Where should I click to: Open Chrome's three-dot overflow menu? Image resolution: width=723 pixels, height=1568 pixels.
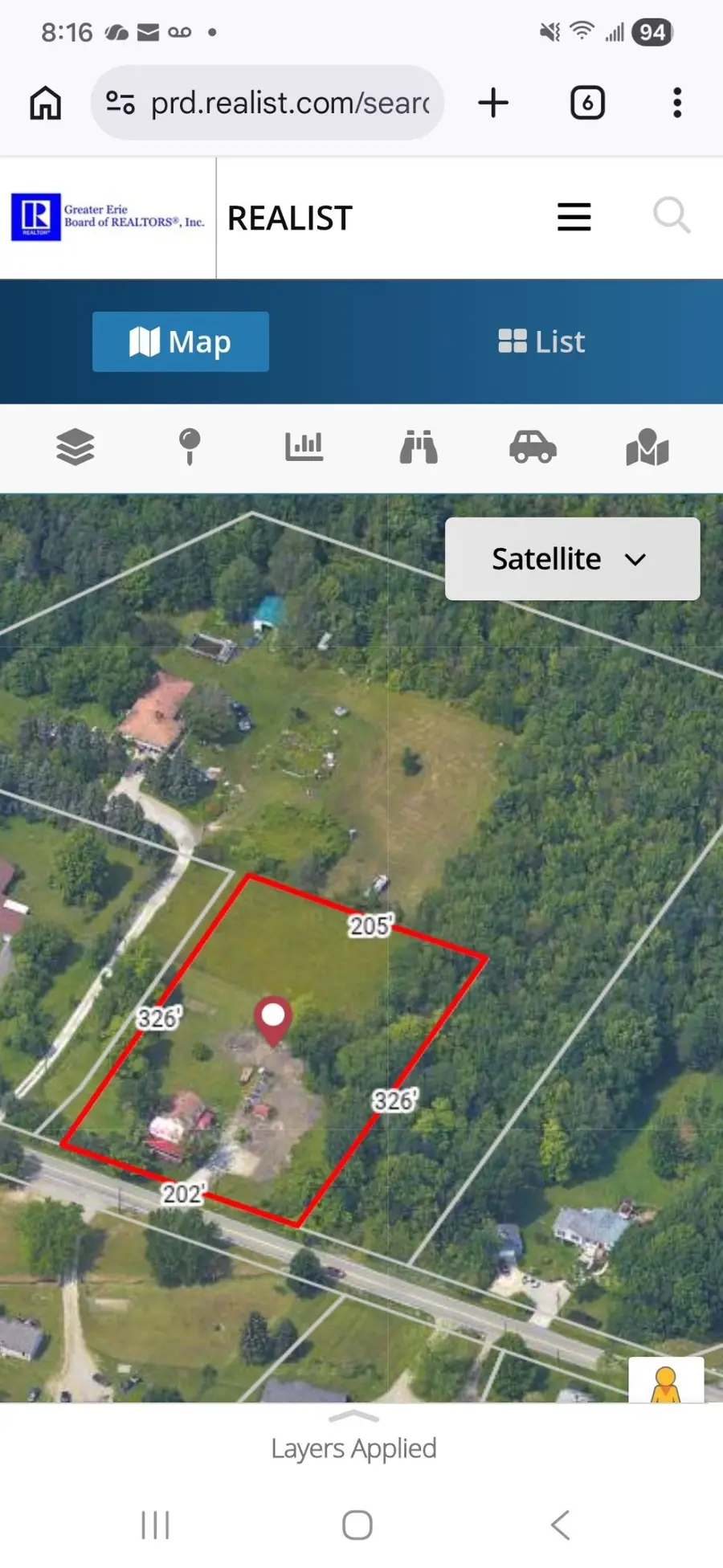click(x=677, y=102)
